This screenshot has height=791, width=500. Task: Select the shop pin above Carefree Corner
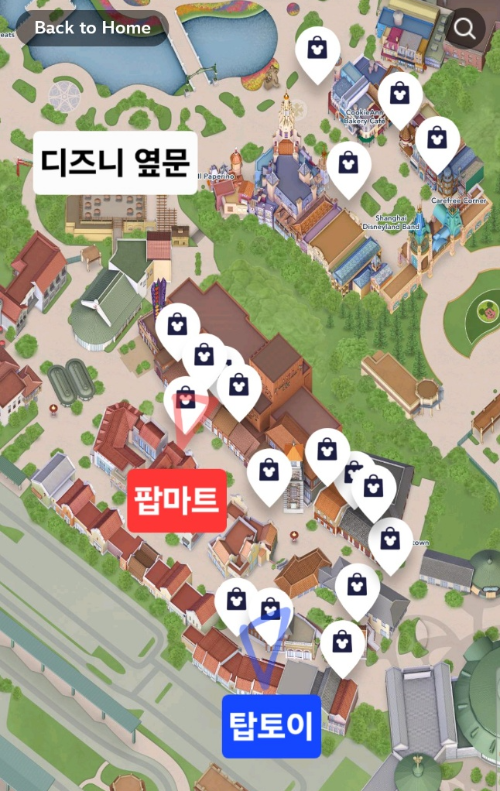coord(437,144)
